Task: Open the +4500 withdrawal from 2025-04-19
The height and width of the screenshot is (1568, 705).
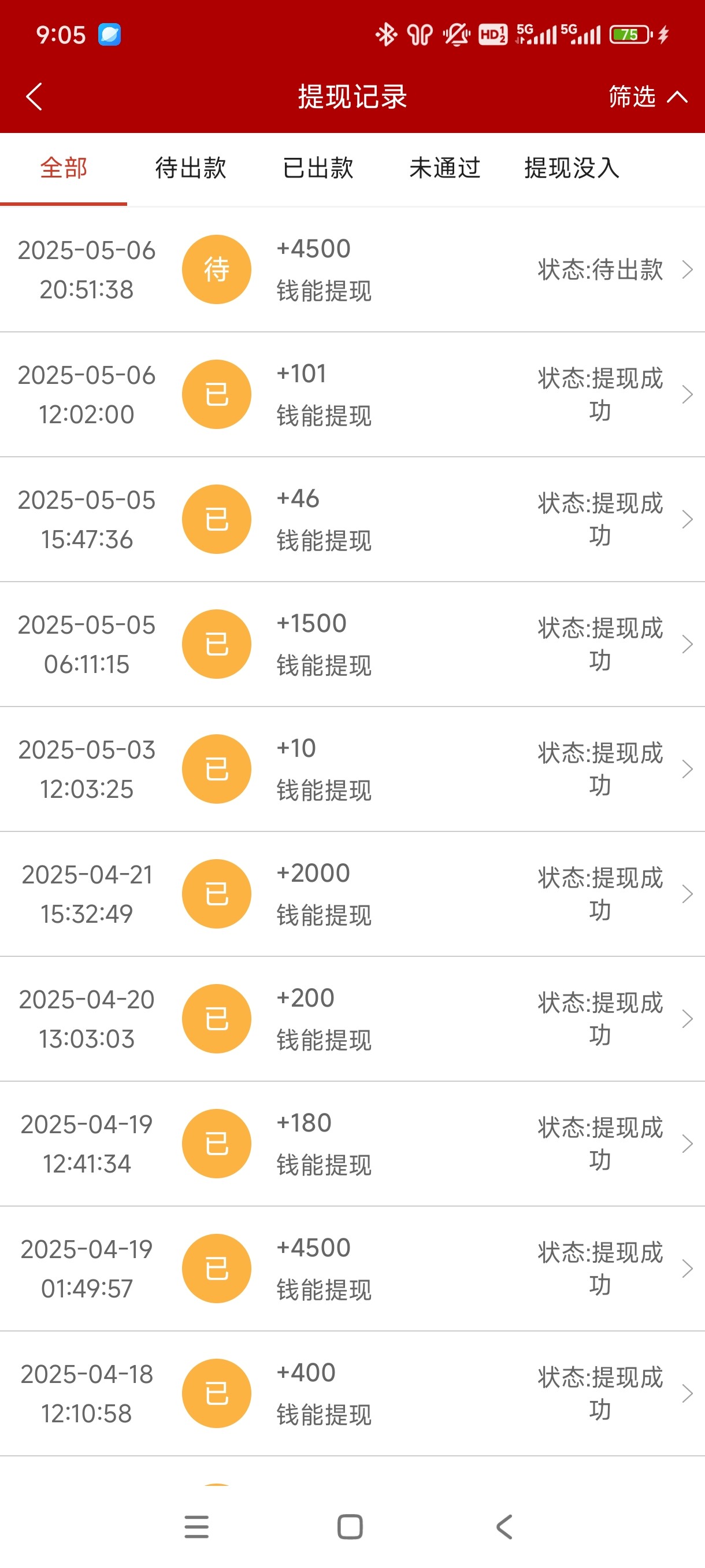Action: [x=353, y=1268]
